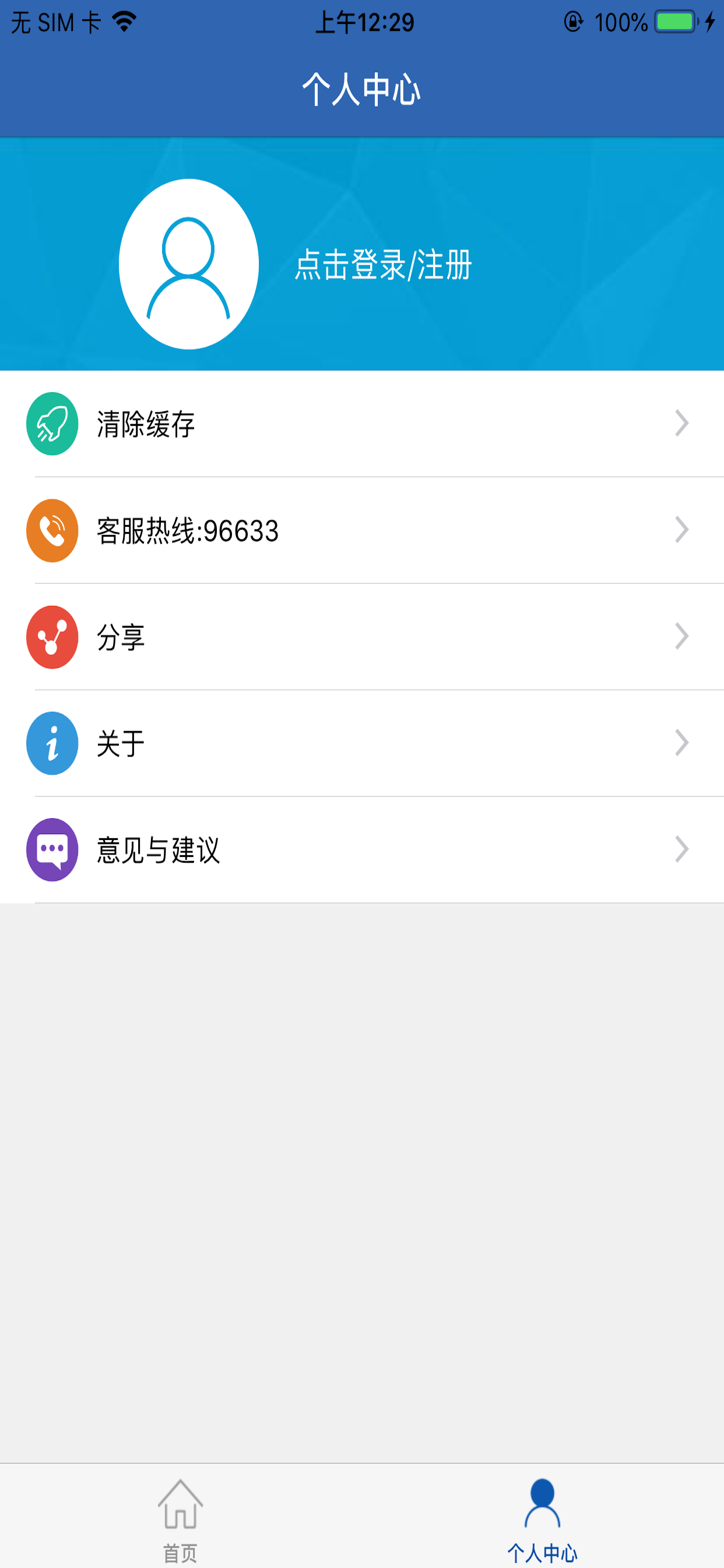
Task: Switch to the 首页 home tab
Action: pos(180,1520)
